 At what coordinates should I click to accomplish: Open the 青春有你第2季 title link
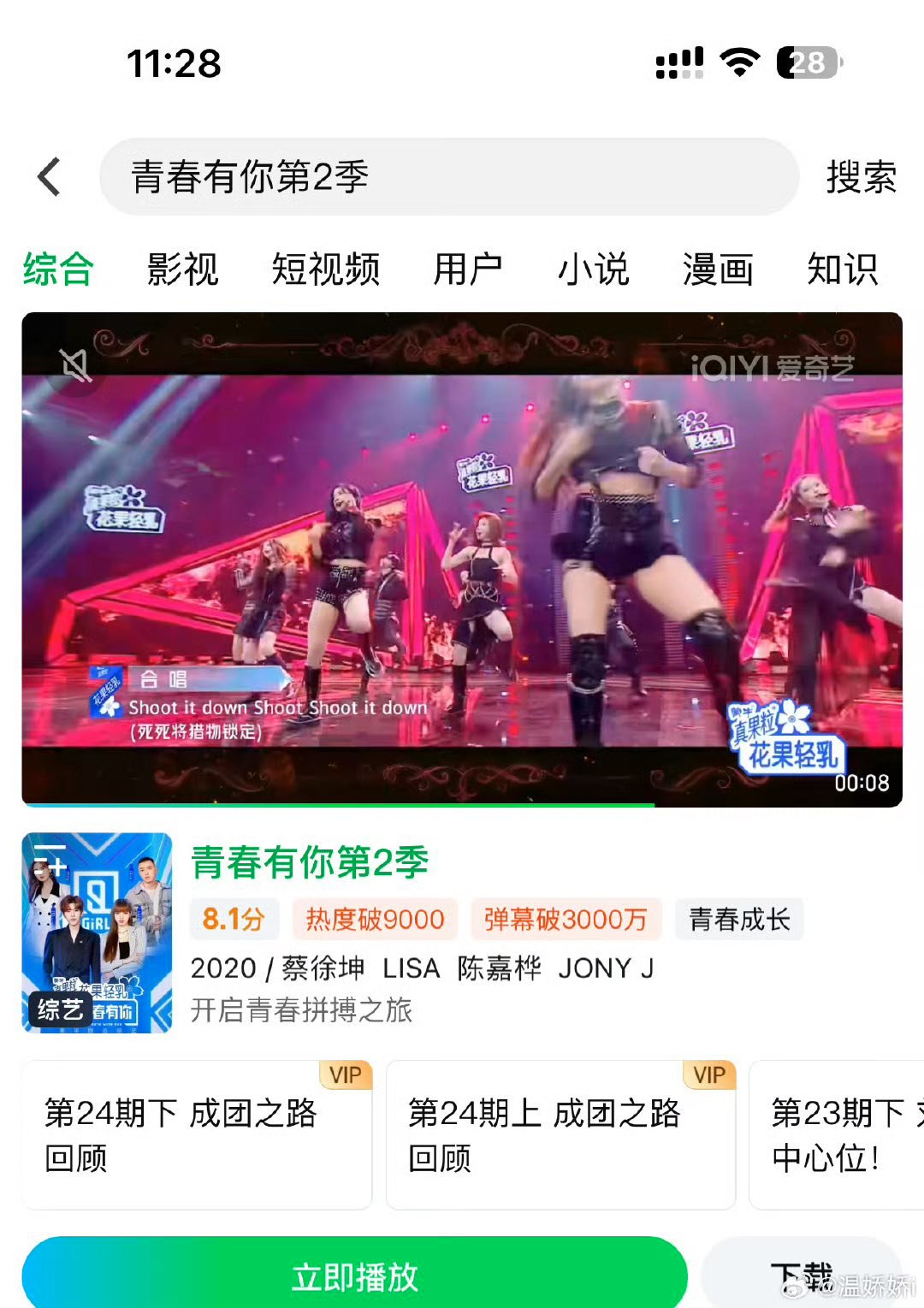coord(309,861)
